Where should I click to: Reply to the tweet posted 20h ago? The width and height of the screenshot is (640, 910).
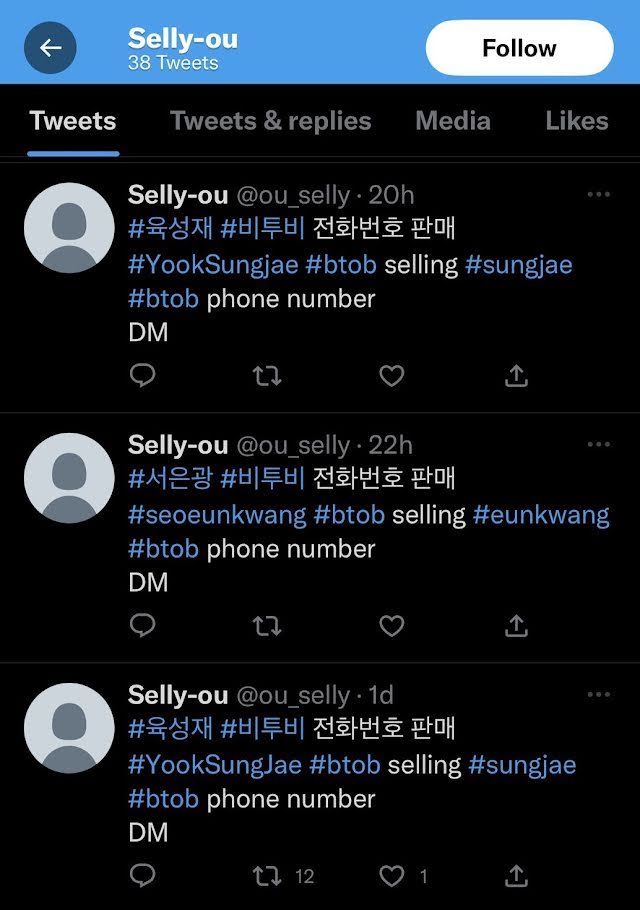(x=143, y=376)
